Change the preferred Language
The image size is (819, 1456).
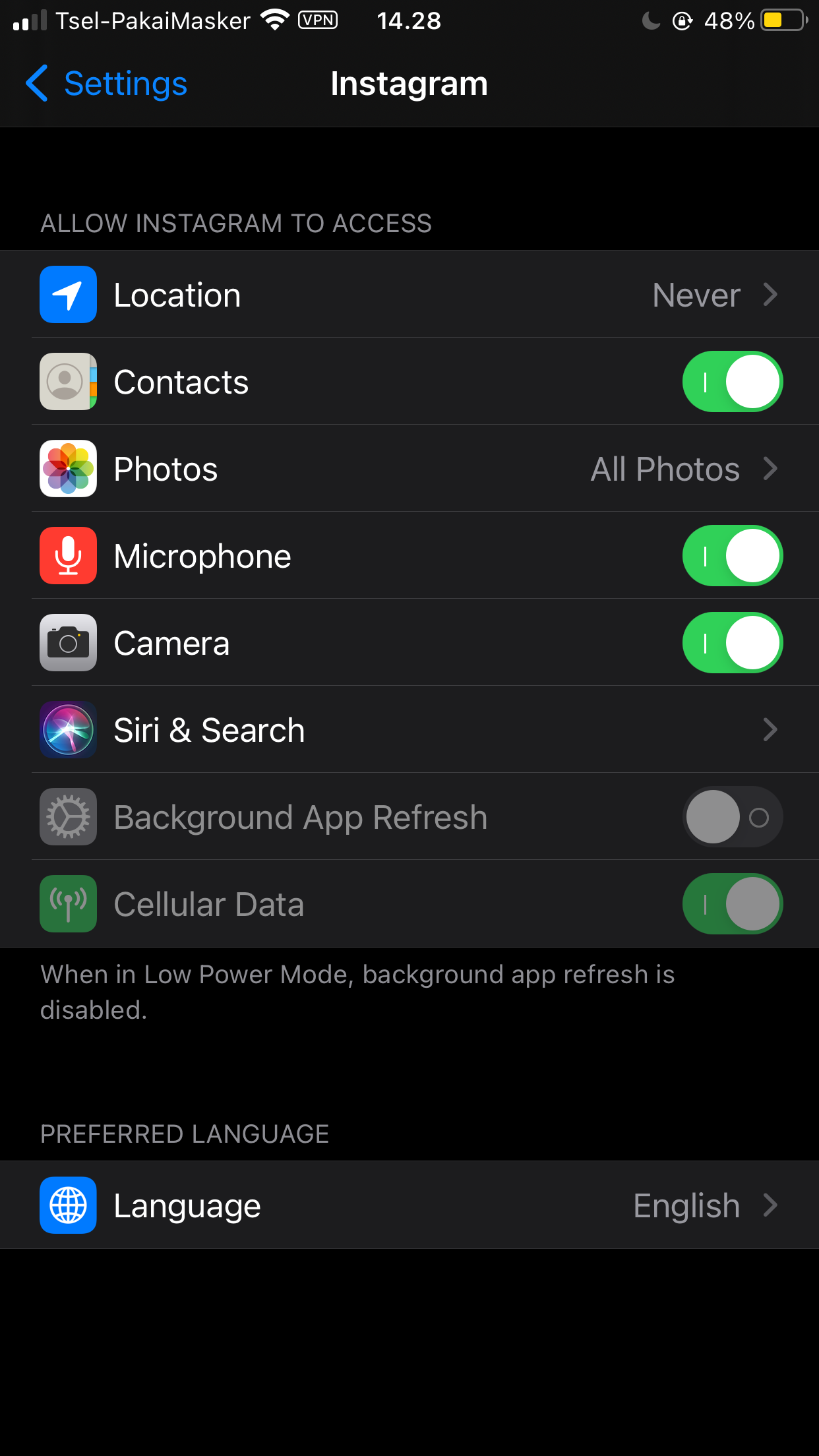(409, 1205)
